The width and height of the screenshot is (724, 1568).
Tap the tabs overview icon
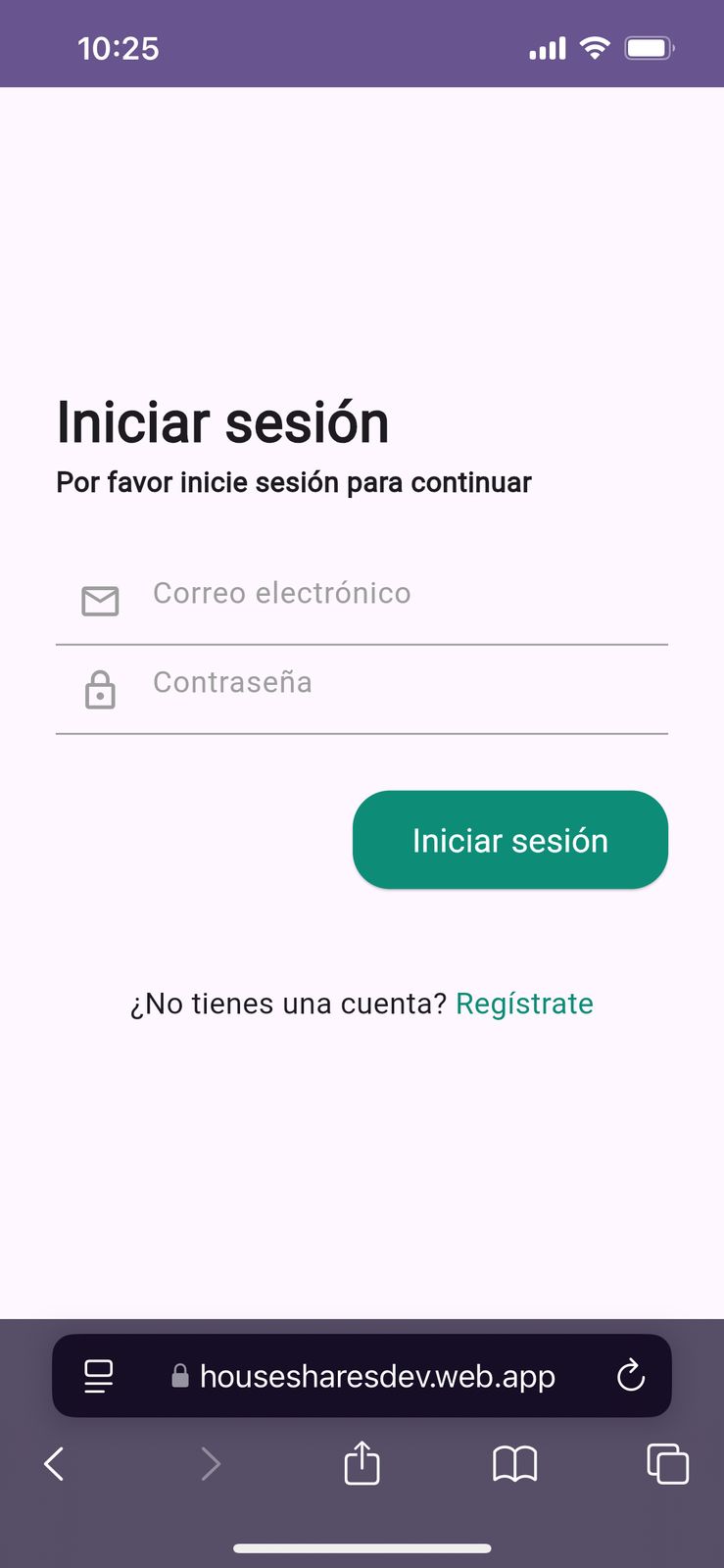pyautogui.click(x=667, y=1463)
